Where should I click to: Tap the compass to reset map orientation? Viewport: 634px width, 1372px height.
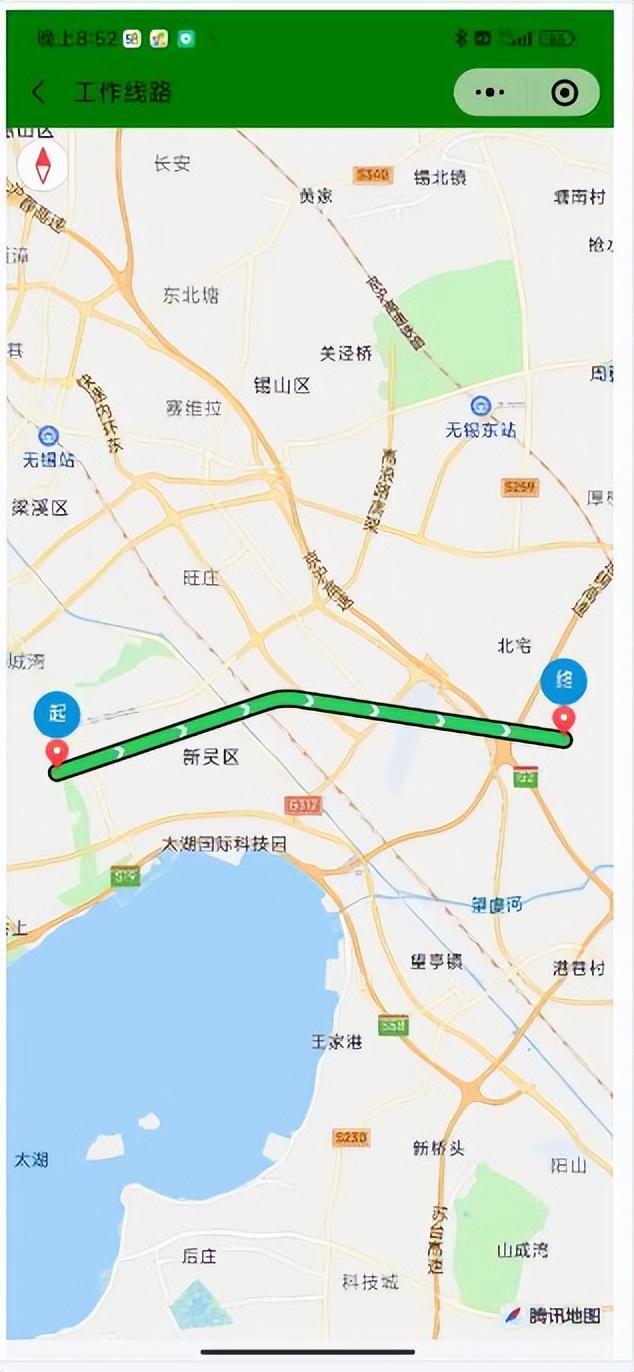[x=43, y=165]
